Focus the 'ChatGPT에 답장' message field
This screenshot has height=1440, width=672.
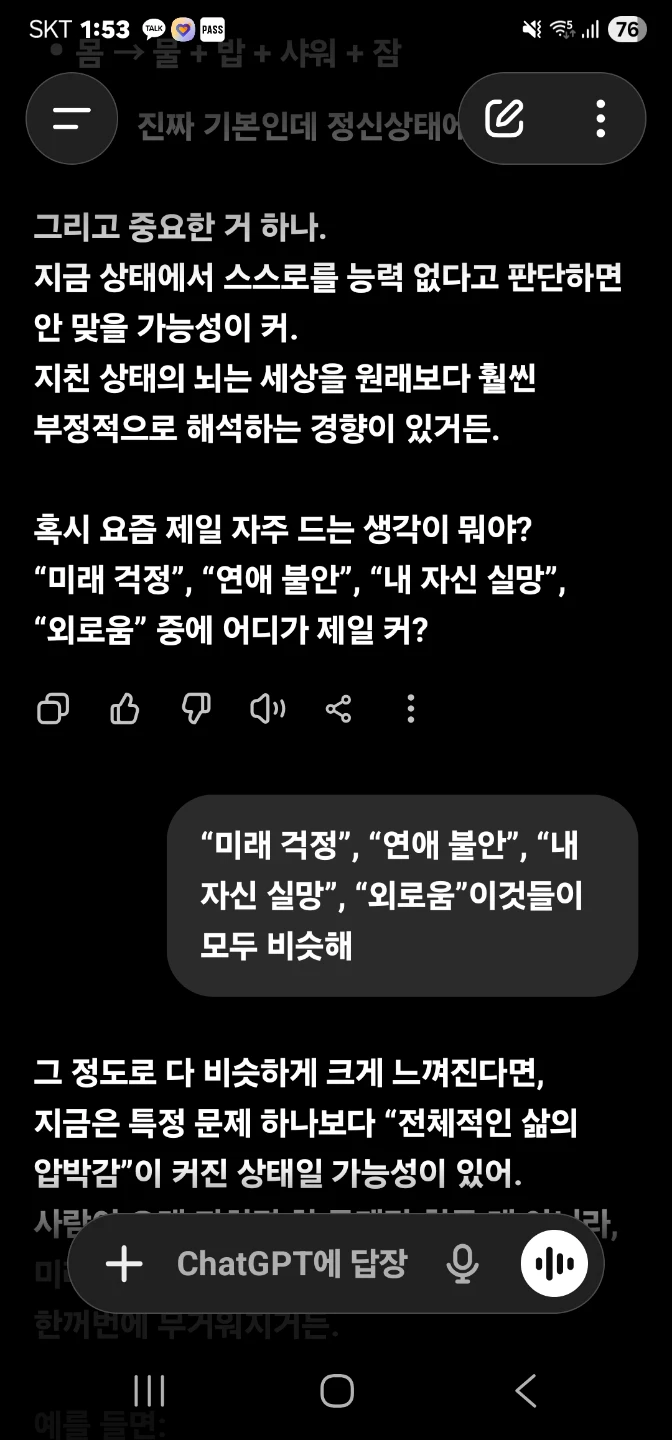click(292, 1264)
